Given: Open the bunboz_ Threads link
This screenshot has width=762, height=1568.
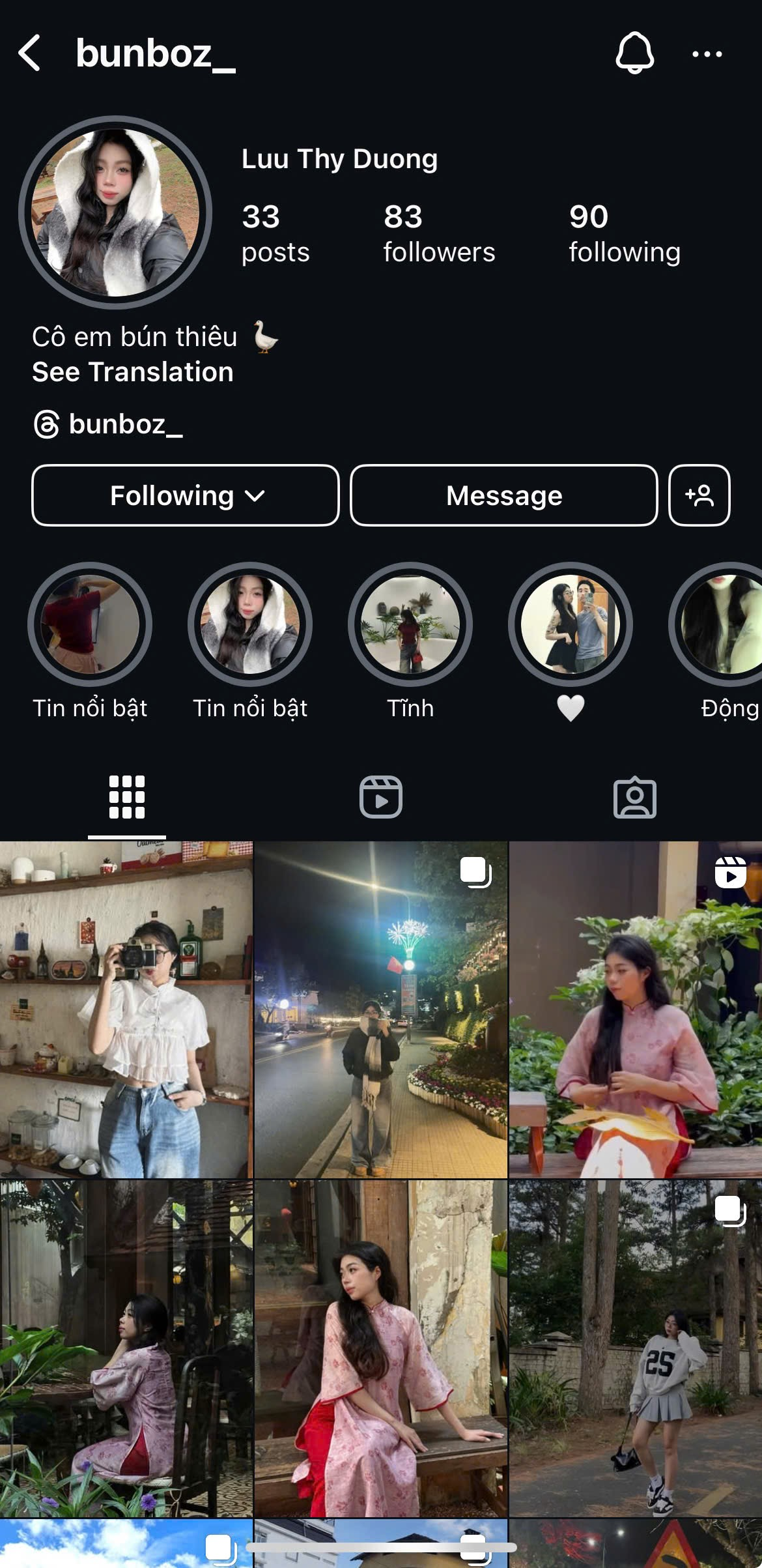Looking at the screenshot, I should (108, 424).
